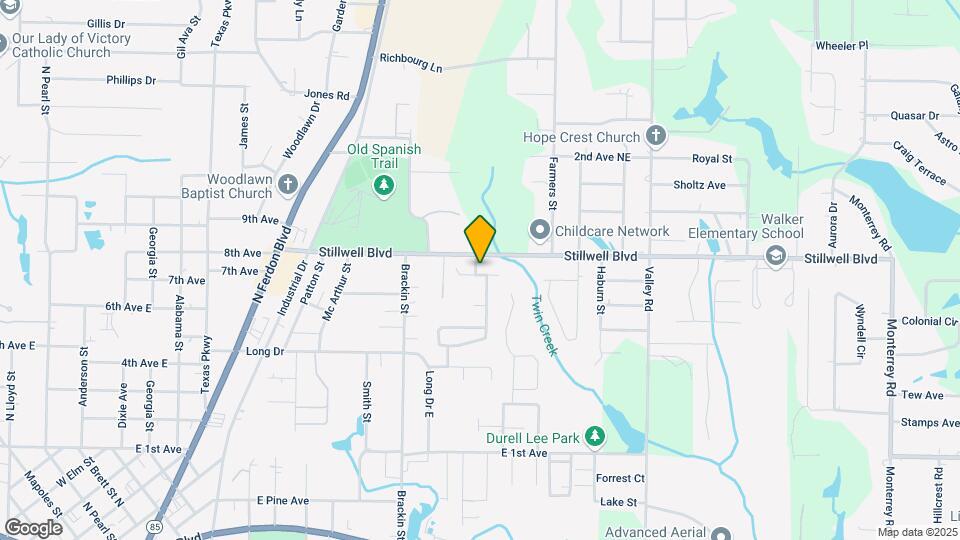Open the Old Spanish Trail park marker
The width and height of the screenshot is (960, 540).
click(383, 184)
